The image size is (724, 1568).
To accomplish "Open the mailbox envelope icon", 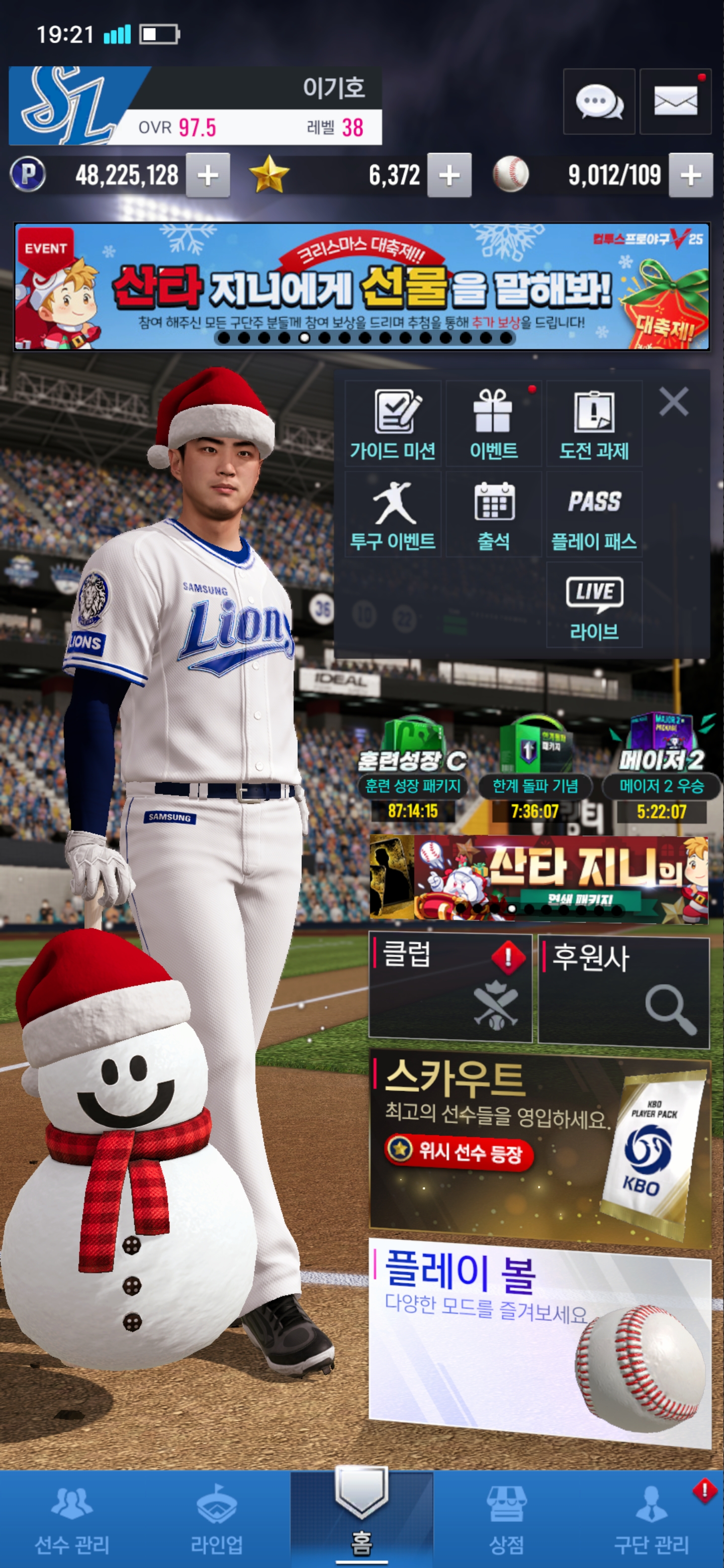I will coord(675,102).
